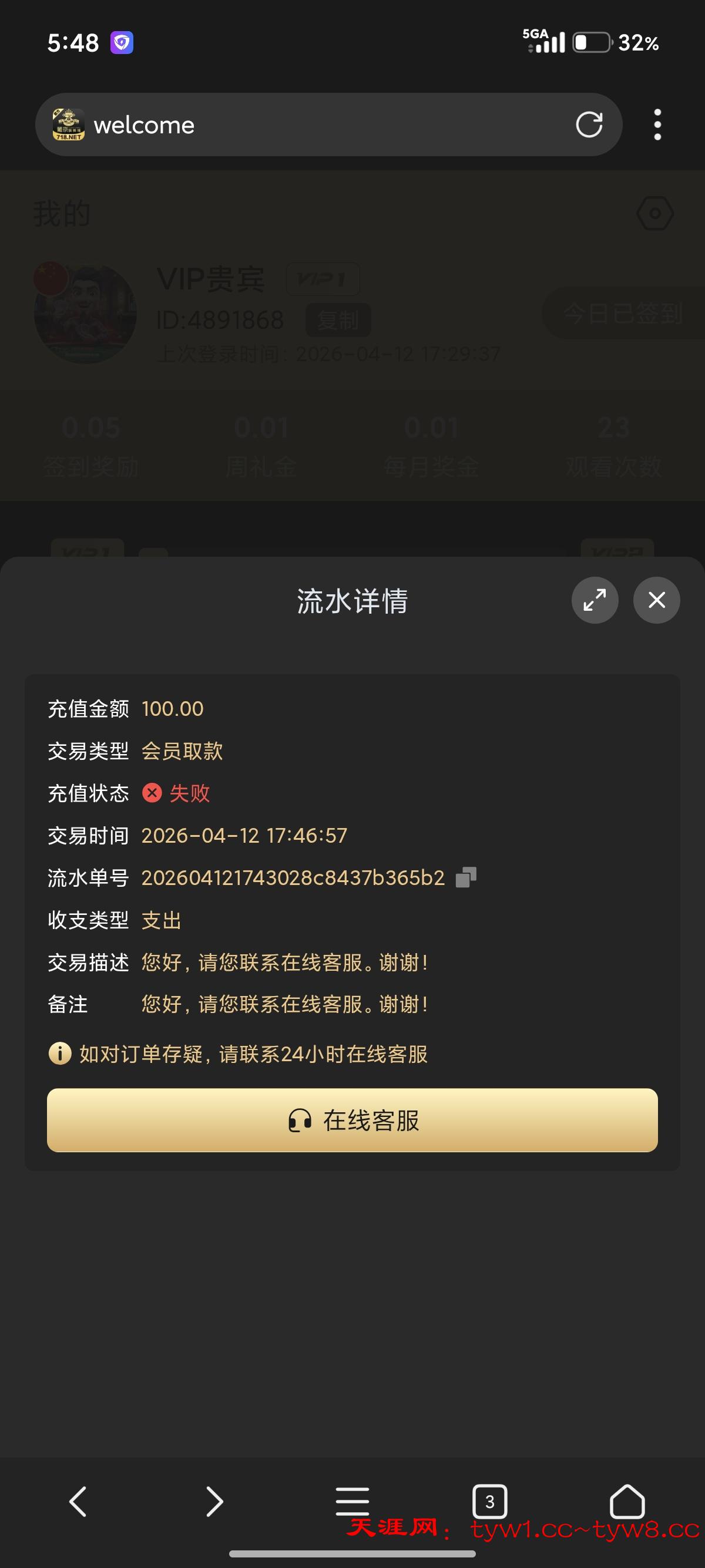Return home via the bottom home icon
705x1568 pixels.
click(628, 1500)
